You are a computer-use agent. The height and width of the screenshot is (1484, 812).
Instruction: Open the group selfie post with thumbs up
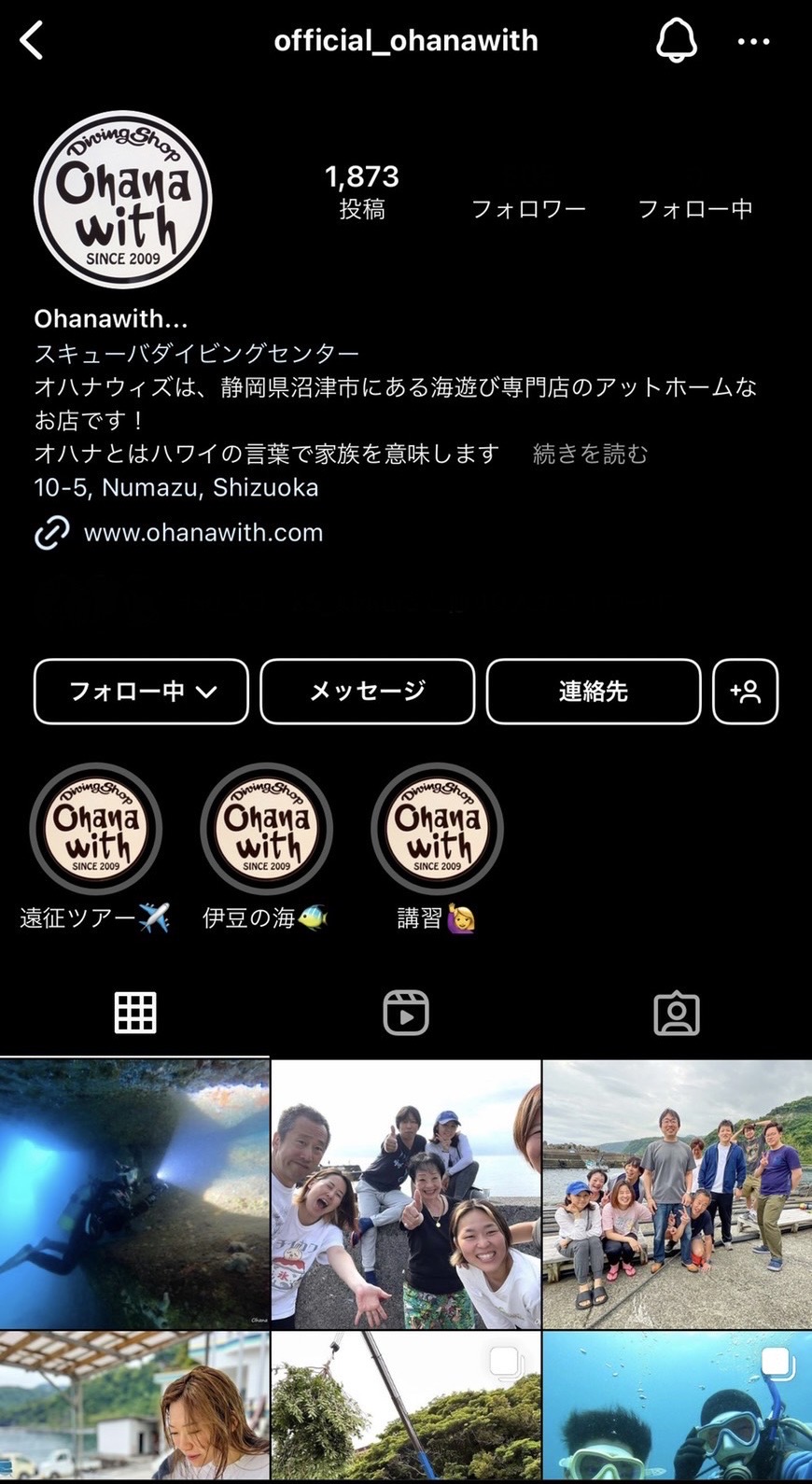pyautogui.click(x=406, y=1194)
